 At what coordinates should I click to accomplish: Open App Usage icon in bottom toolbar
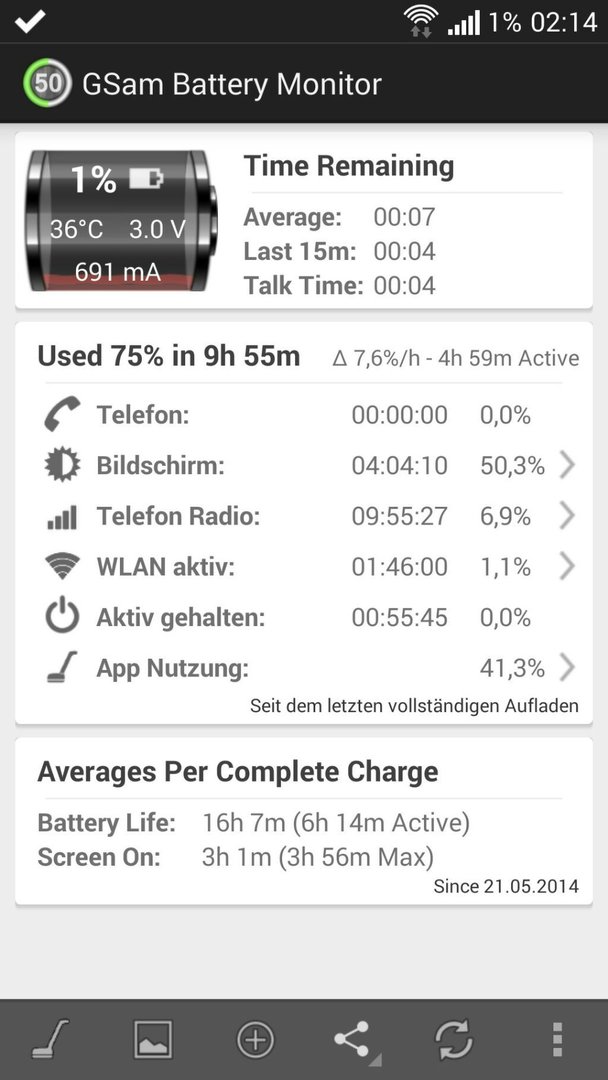point(51,1039)
